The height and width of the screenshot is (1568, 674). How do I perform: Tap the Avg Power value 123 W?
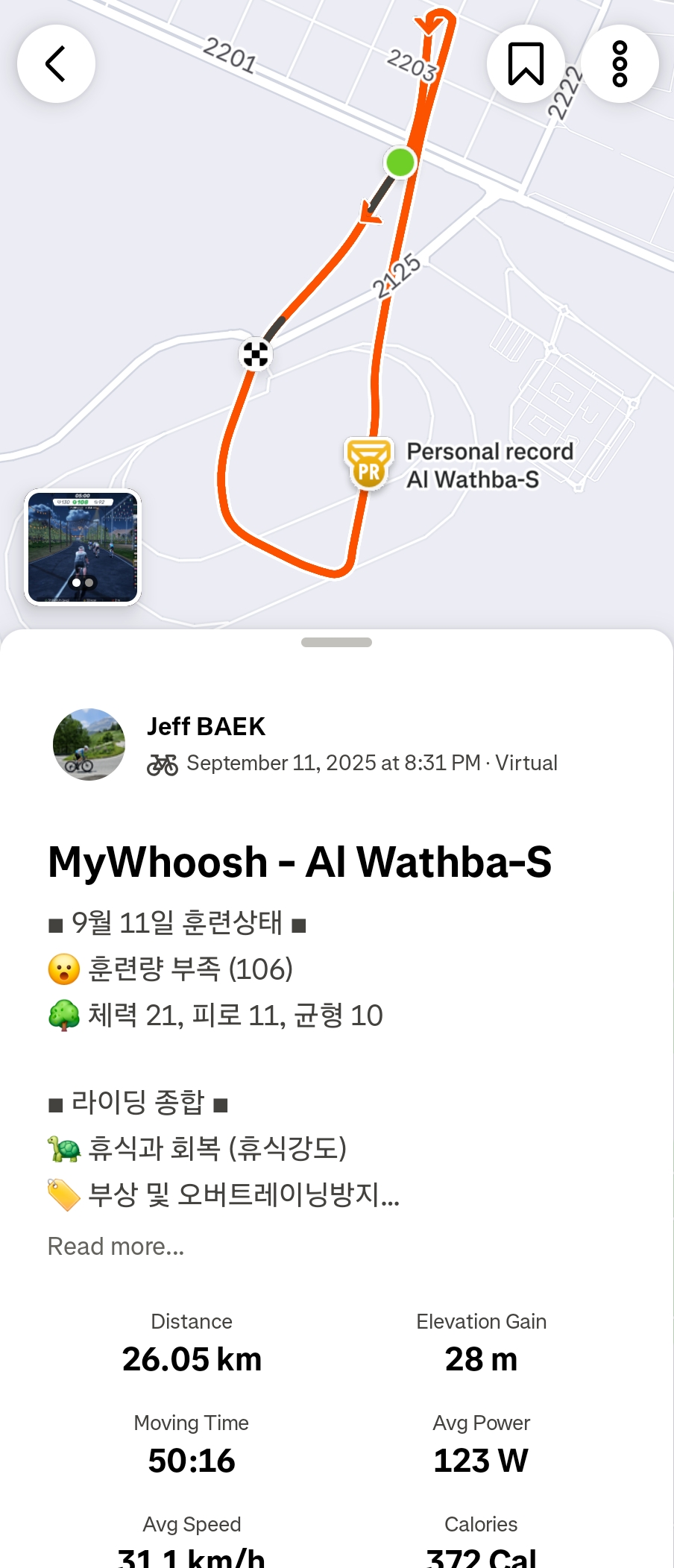pos(481,1460)
